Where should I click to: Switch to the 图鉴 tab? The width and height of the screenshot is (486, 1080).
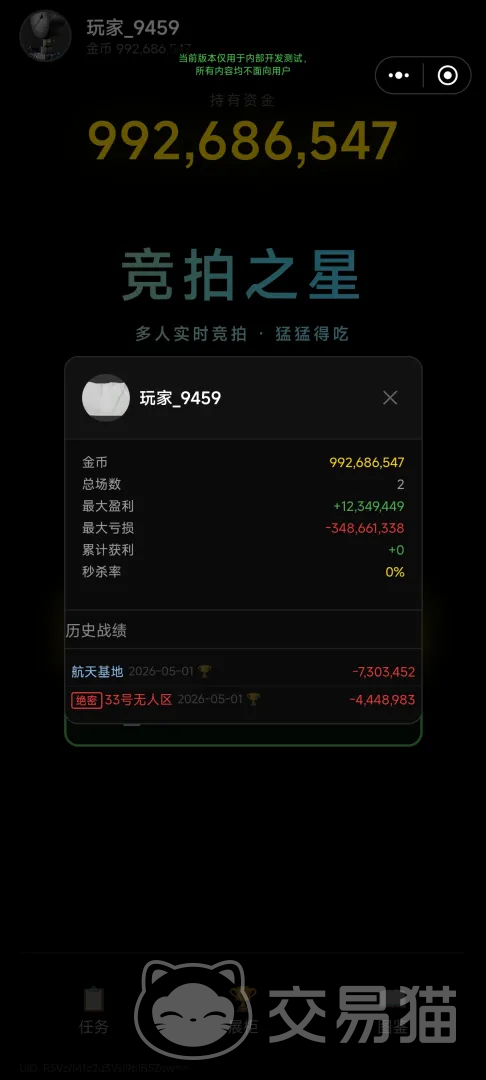393,1010
